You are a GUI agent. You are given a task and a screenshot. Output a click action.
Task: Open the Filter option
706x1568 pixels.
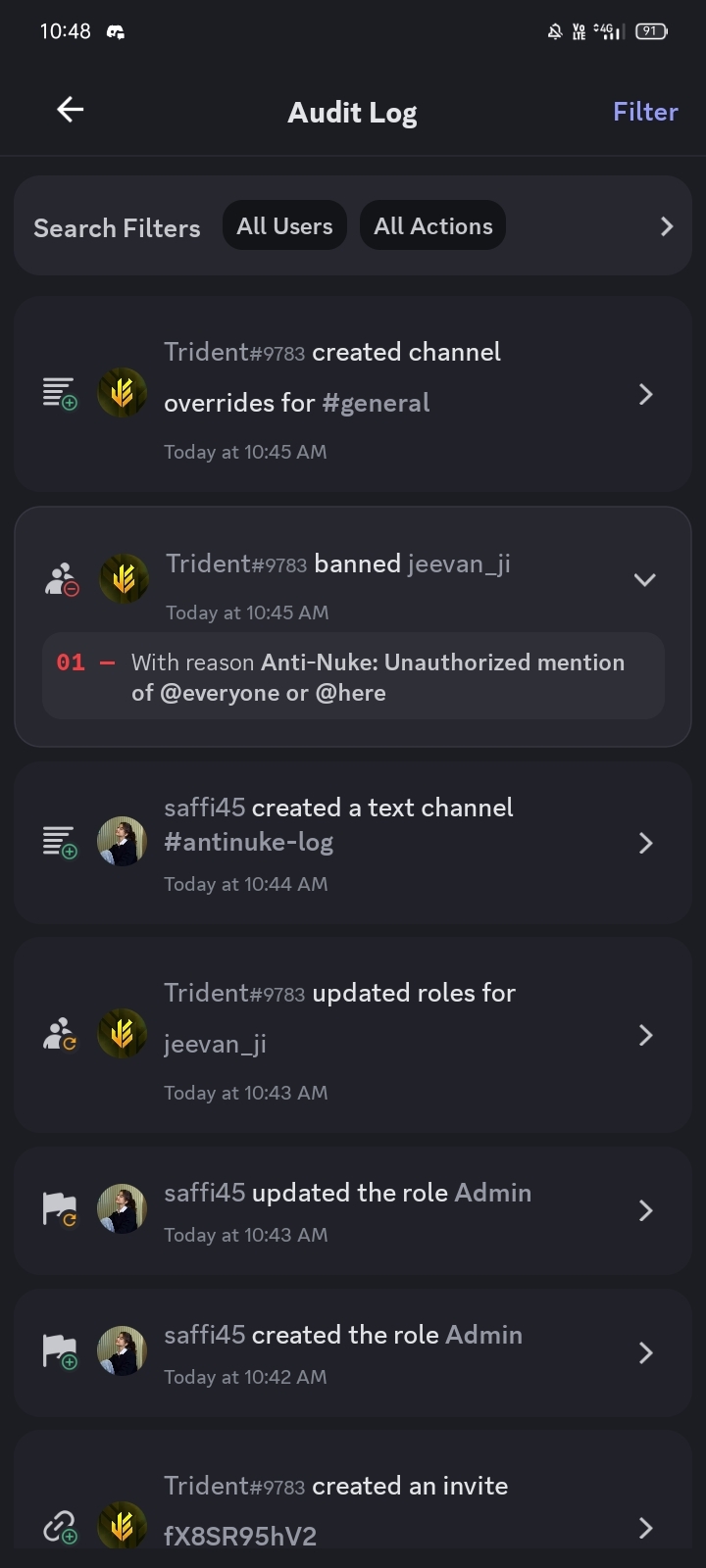[645, 112]
